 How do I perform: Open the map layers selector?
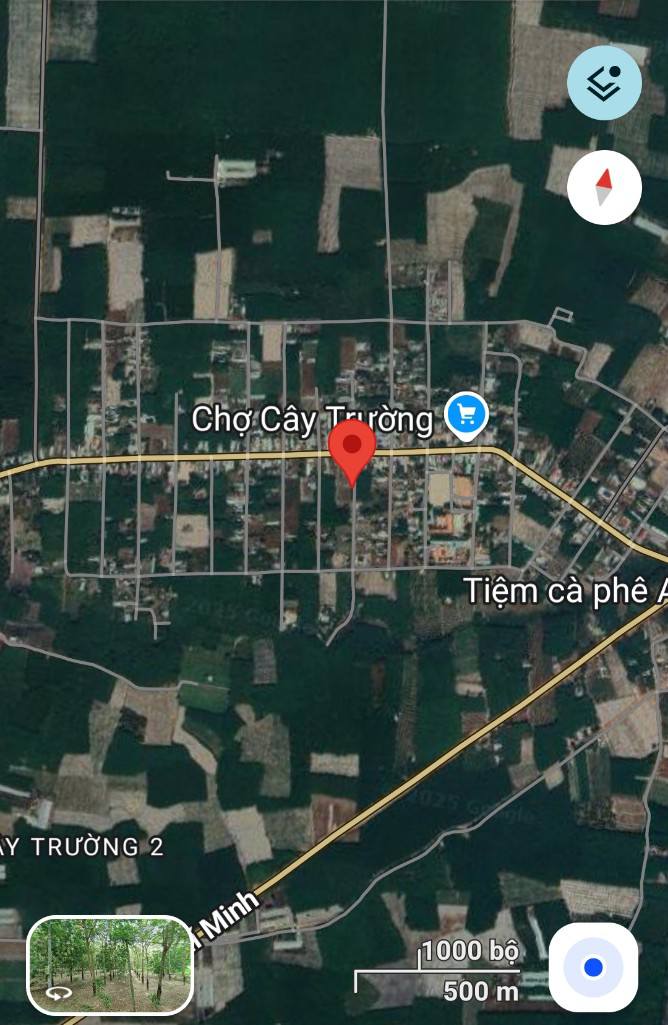604,83
